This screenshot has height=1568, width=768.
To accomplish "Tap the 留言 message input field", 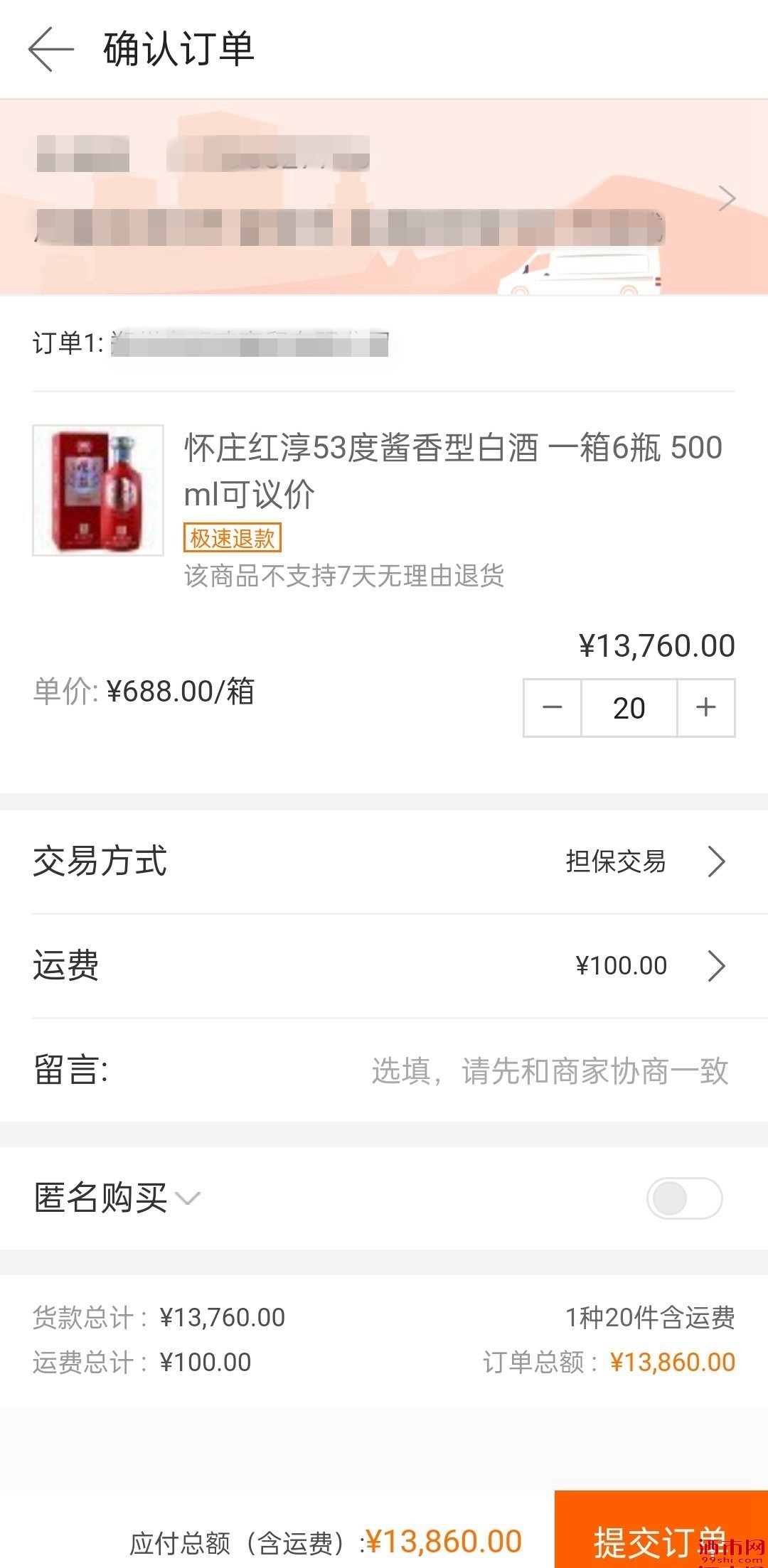I will click(x=548, y=1070).
